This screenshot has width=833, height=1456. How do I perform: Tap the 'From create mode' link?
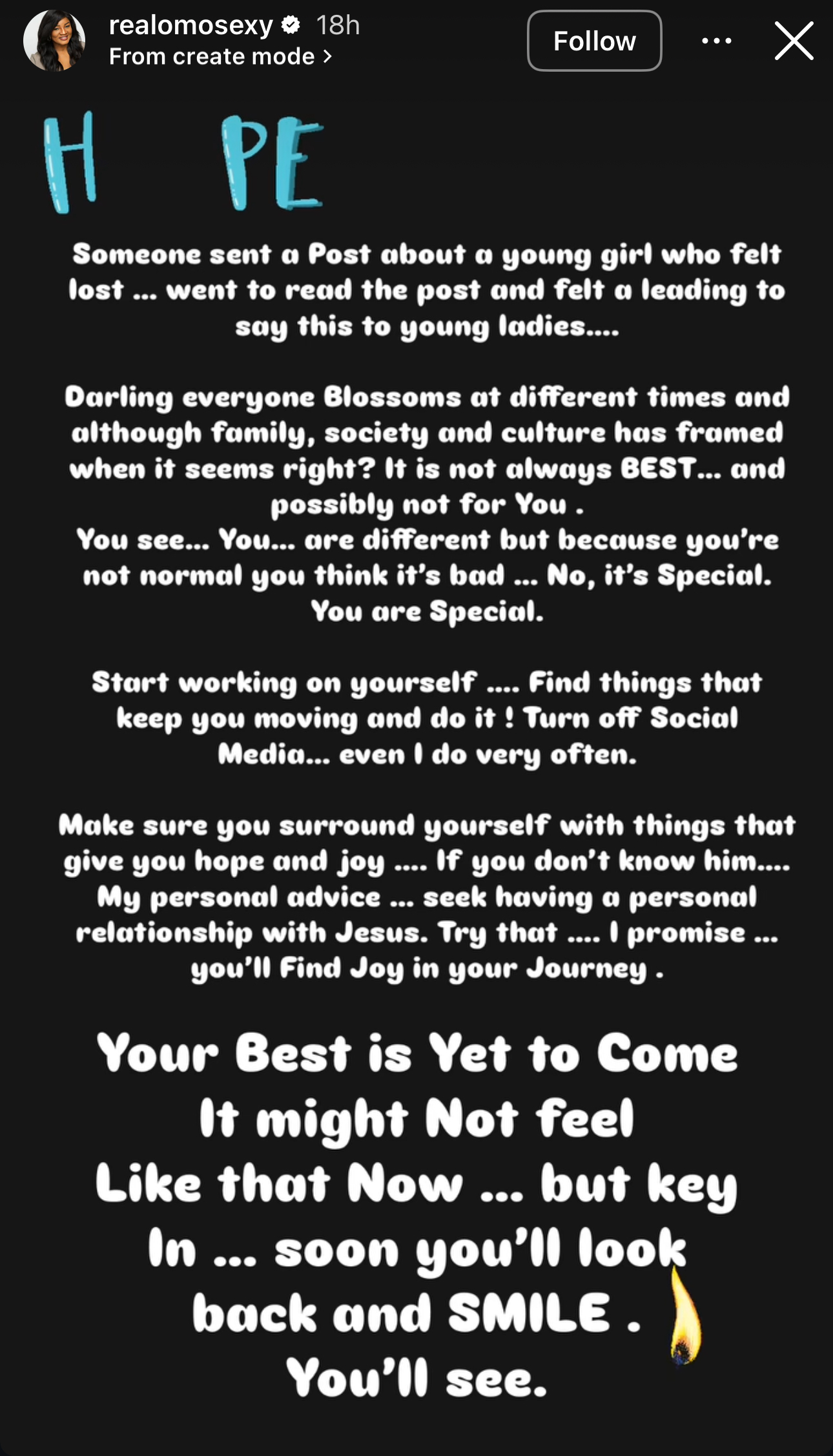click(220, 57)
